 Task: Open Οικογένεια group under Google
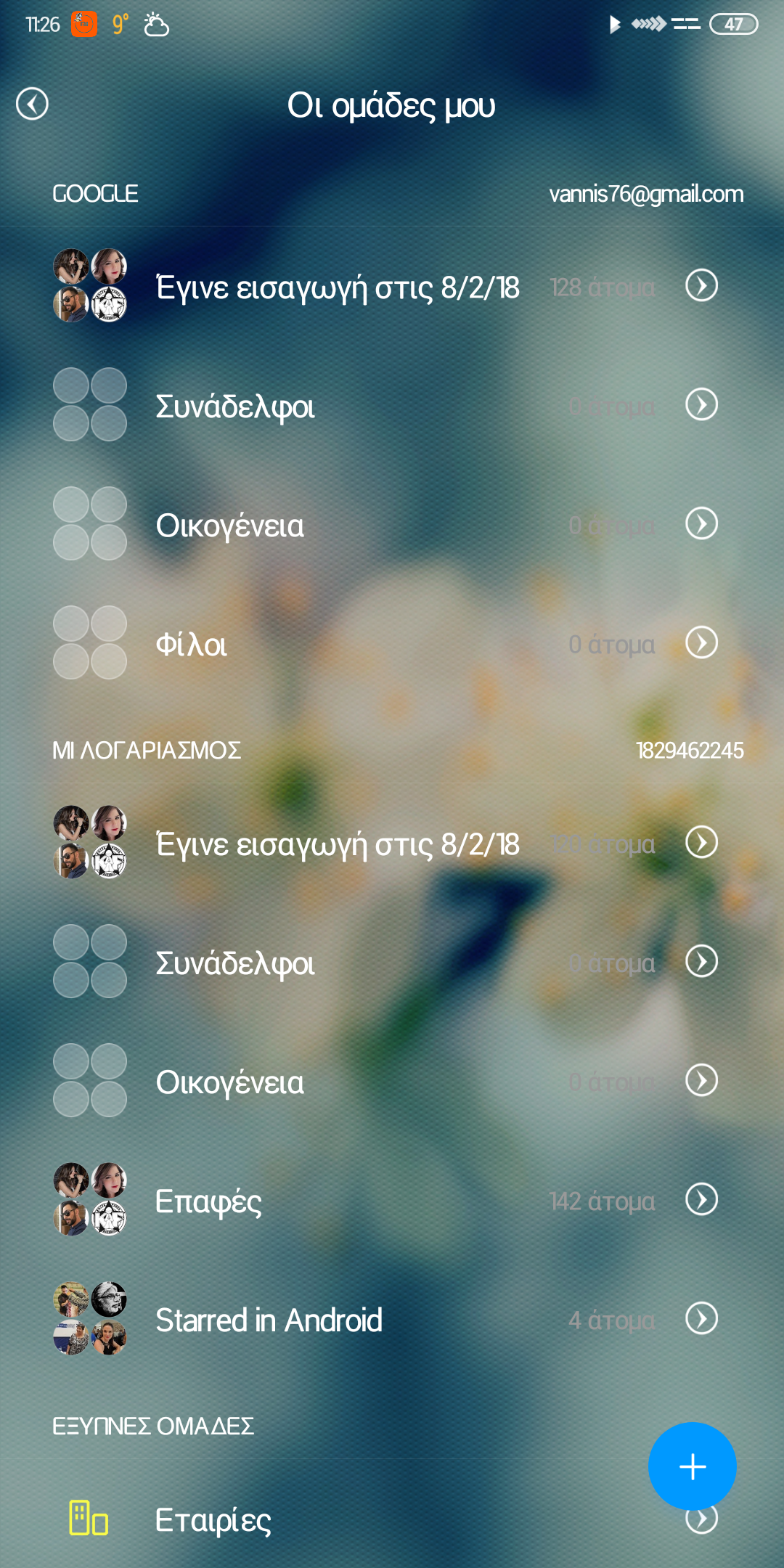(392, 524)
